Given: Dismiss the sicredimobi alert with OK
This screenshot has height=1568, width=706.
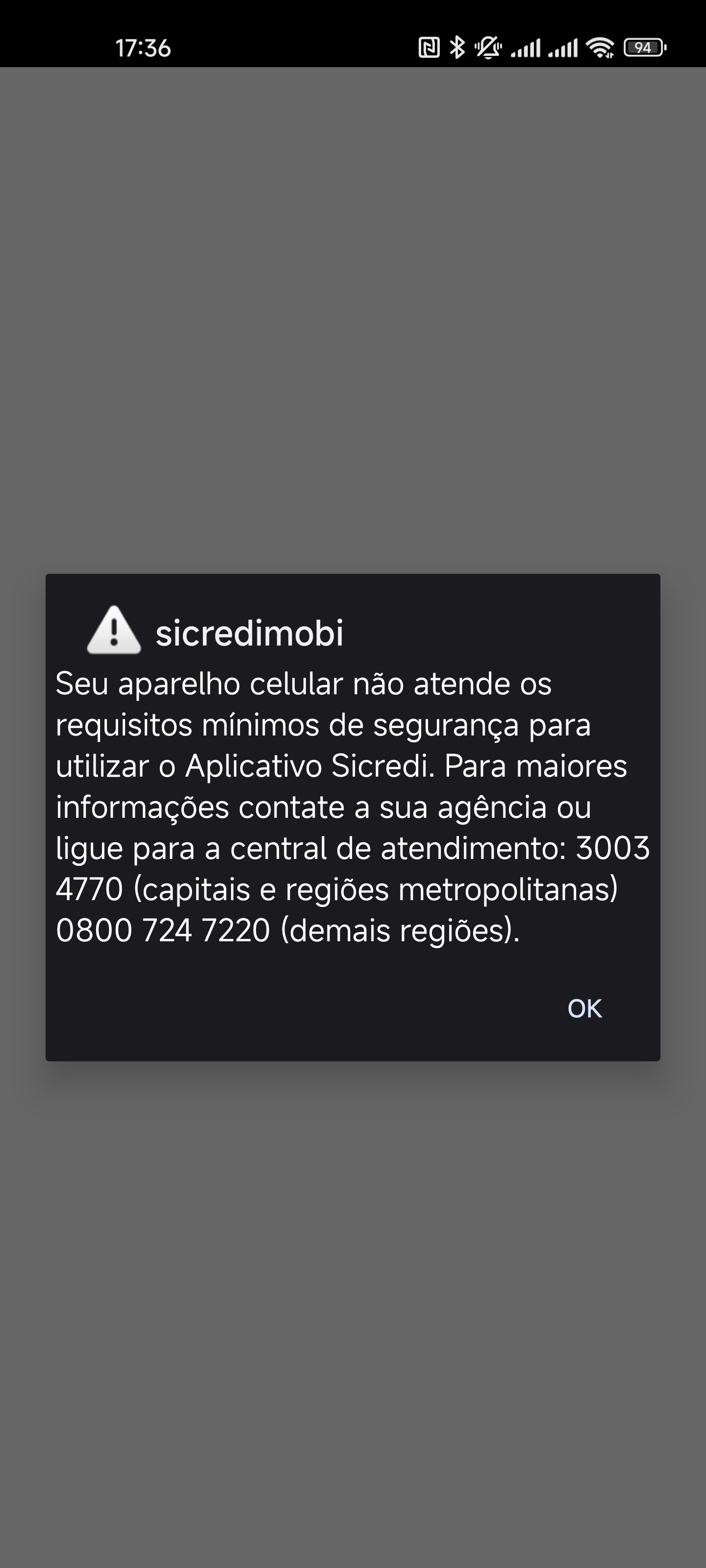Looking at the screenshot, I should [584, 1008].
